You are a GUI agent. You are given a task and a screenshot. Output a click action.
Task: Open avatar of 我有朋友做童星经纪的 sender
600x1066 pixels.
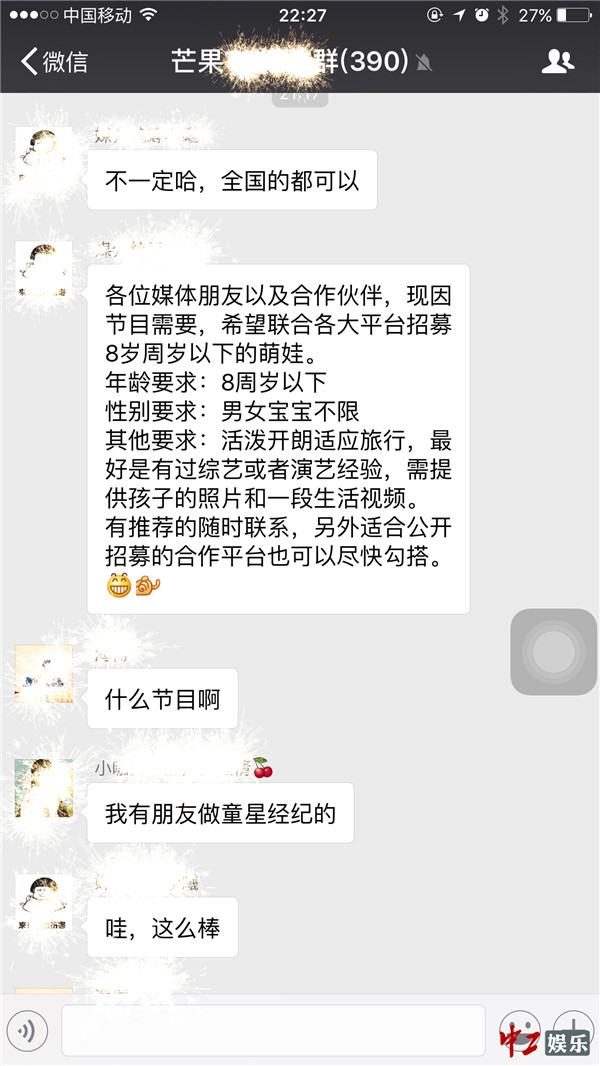tap(44, 788)
